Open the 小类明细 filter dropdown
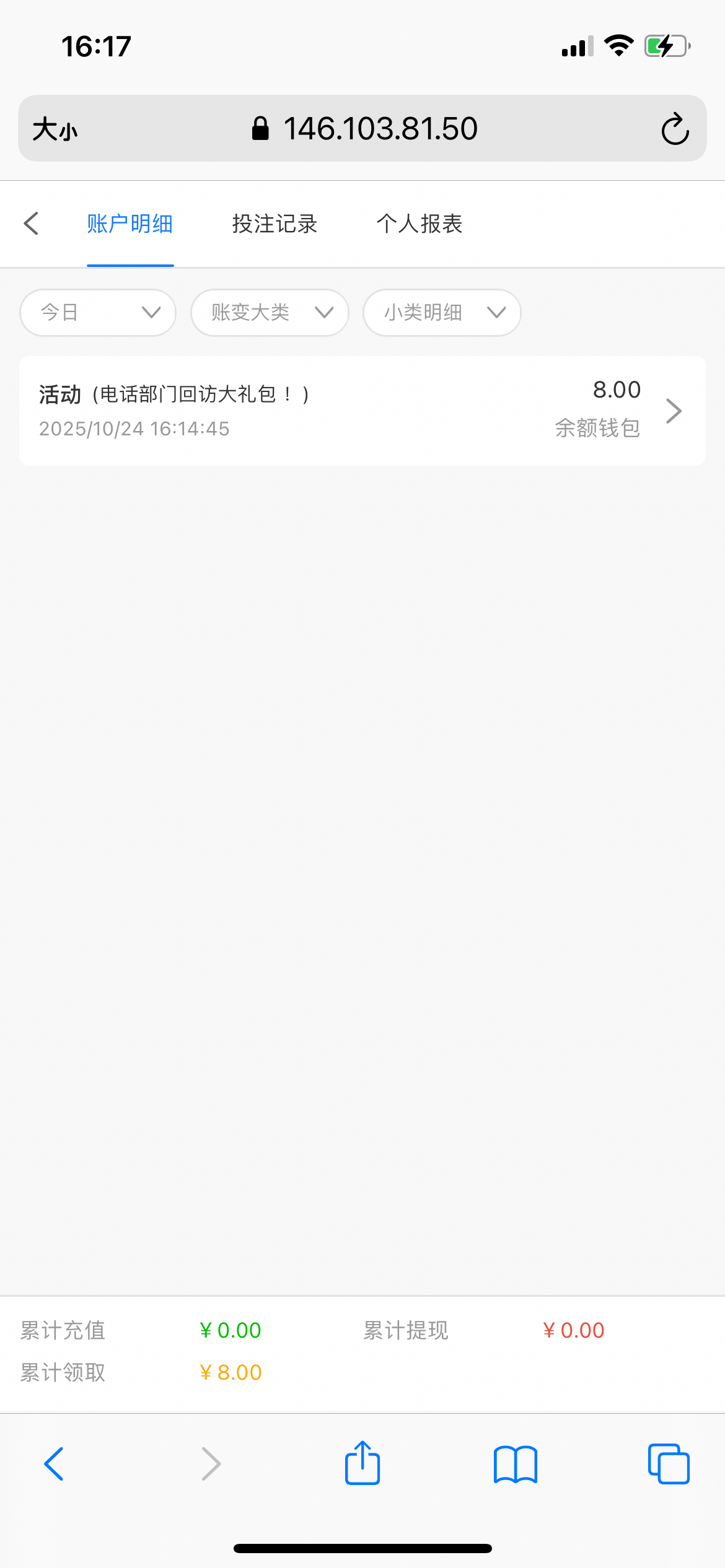 tap(441, 313)
